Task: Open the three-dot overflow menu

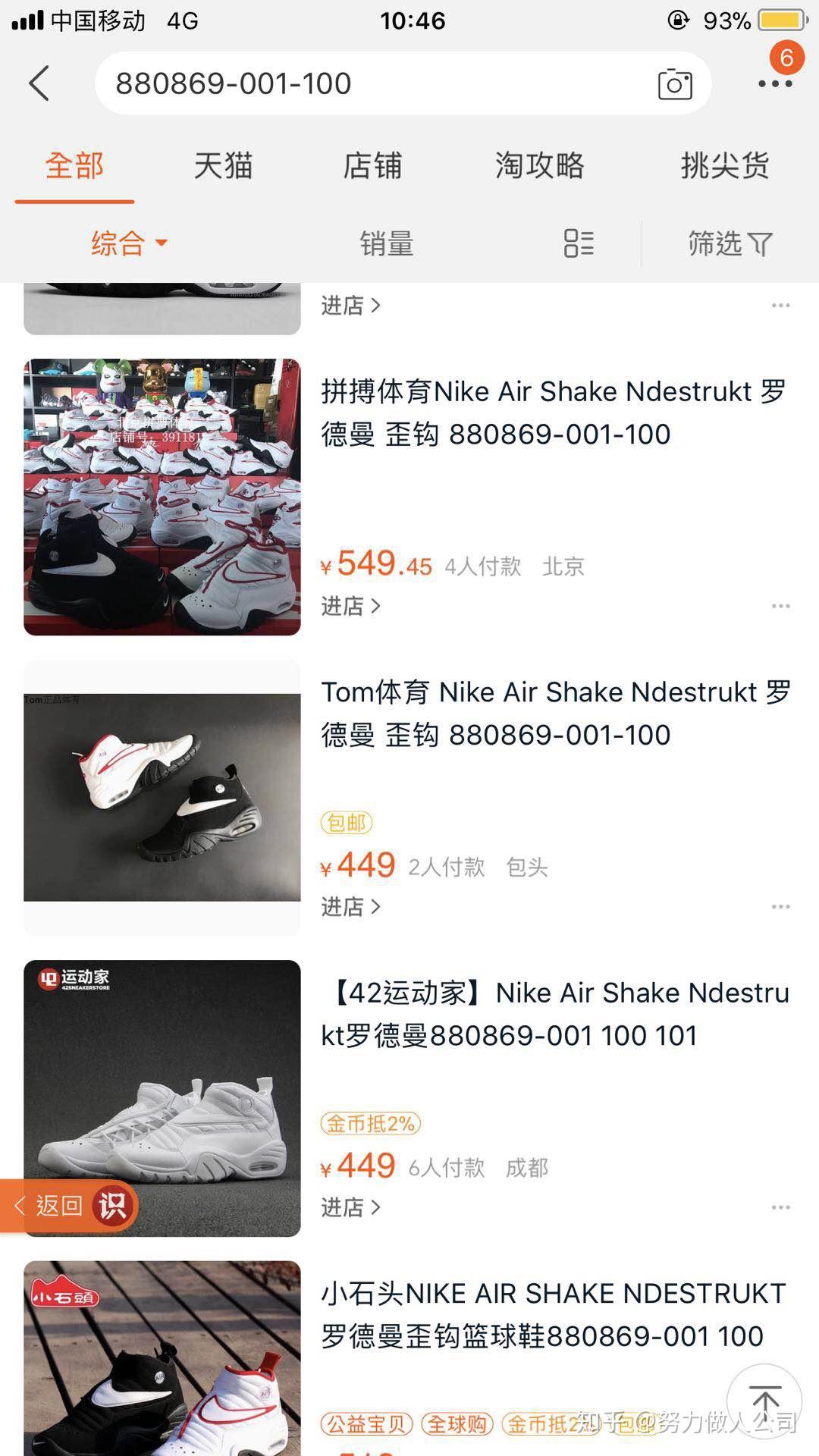Action: (775, 83)
